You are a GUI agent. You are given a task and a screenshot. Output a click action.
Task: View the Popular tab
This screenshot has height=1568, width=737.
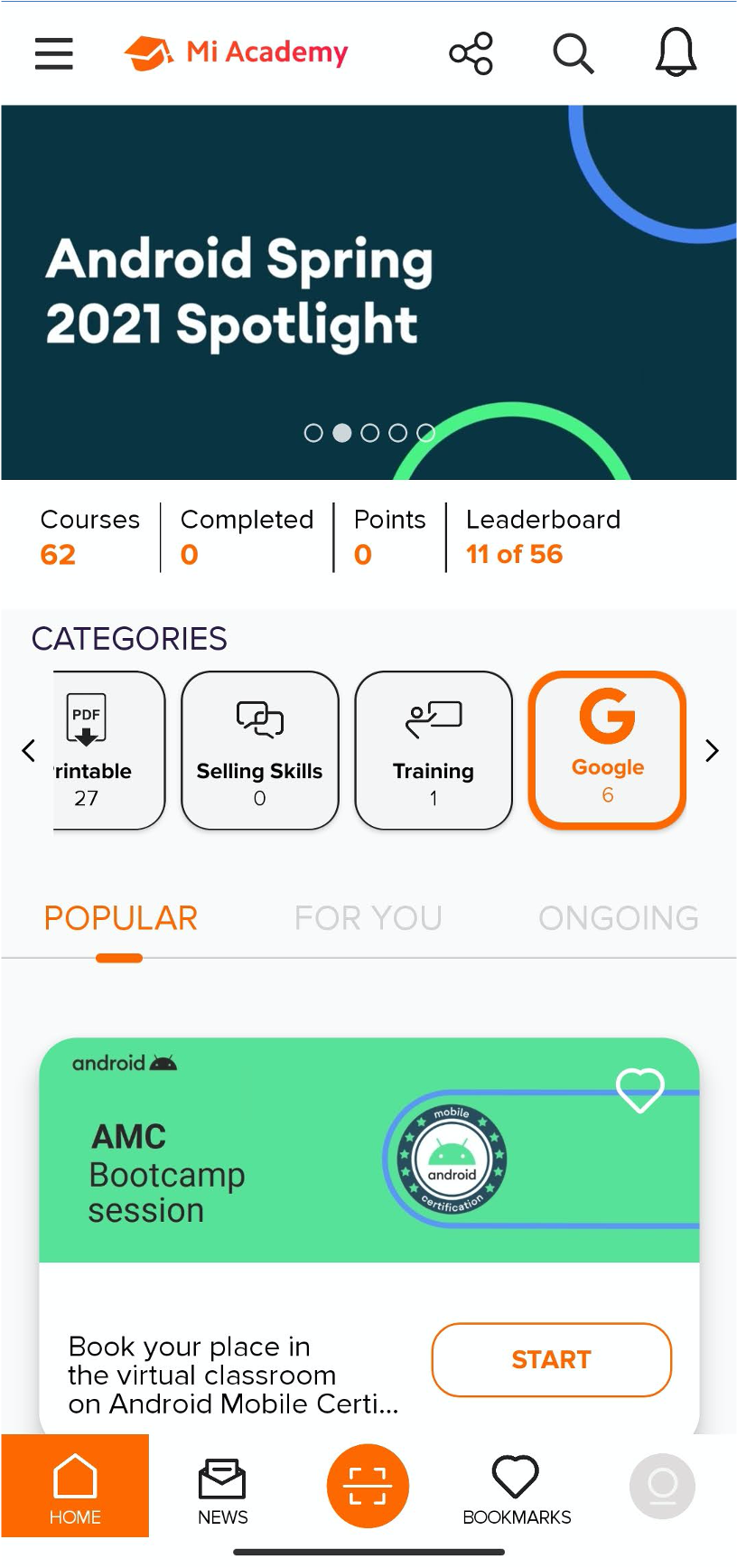click(x=121, y=918)
